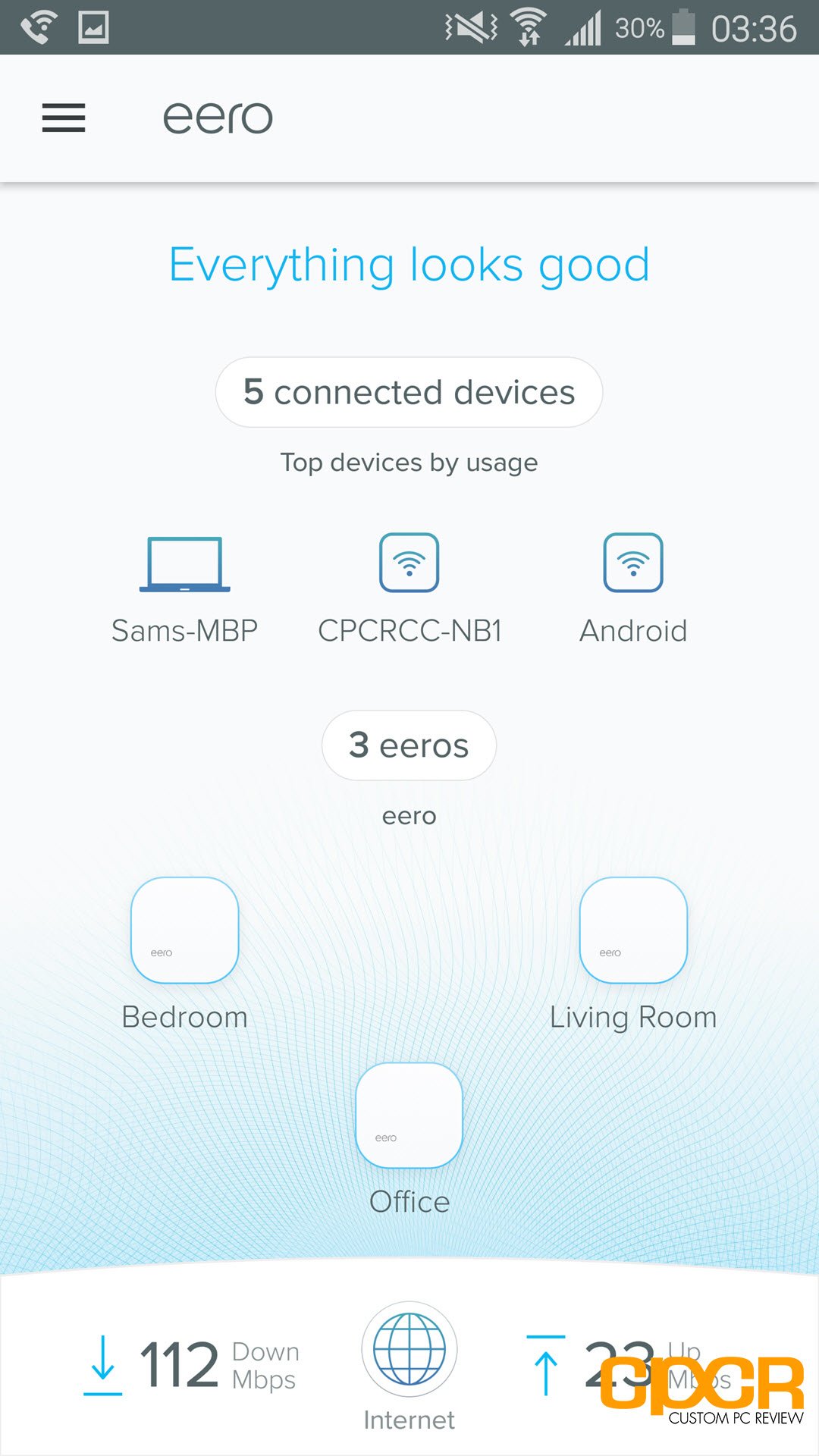Open the 5 connected devices list

click(409, 392)
